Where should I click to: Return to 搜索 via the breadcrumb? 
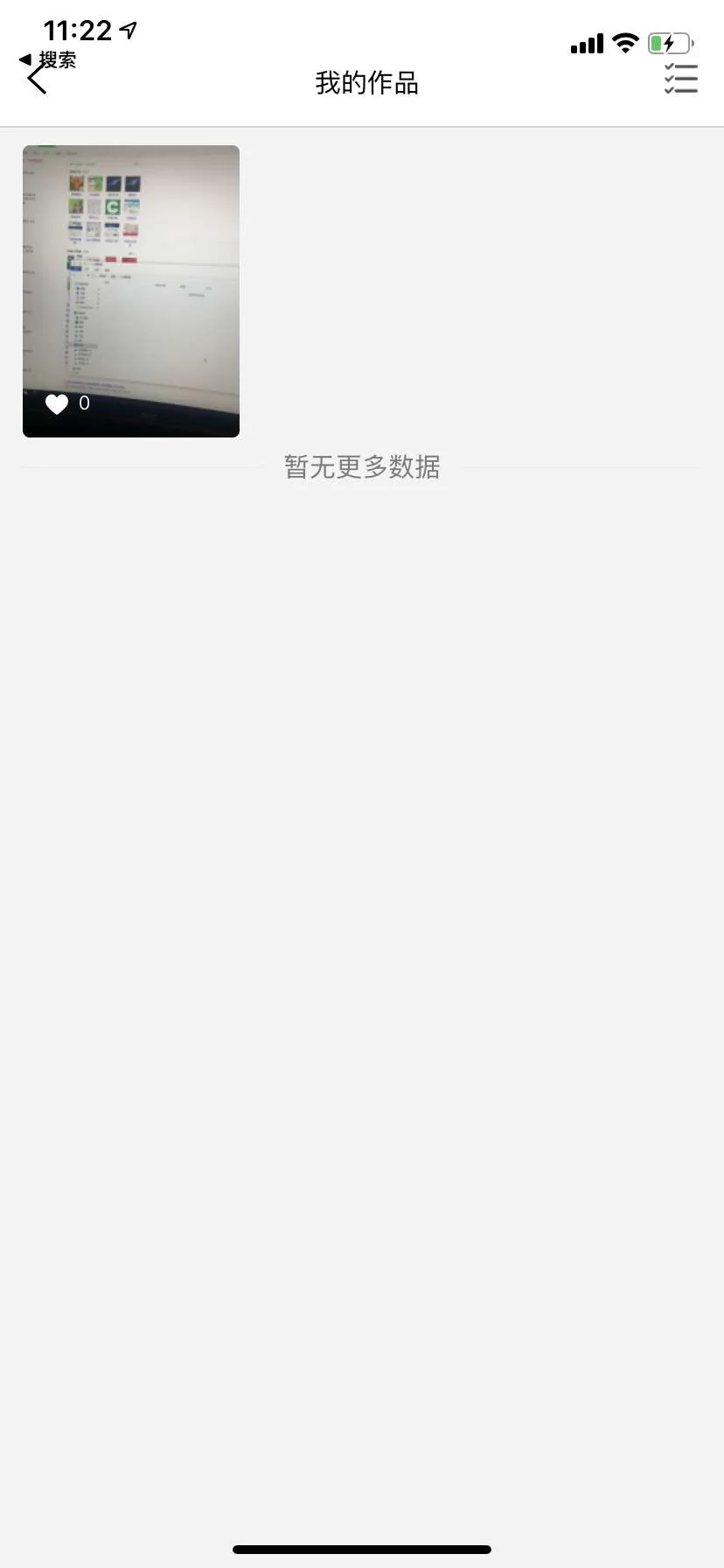[x=49, y=59]
